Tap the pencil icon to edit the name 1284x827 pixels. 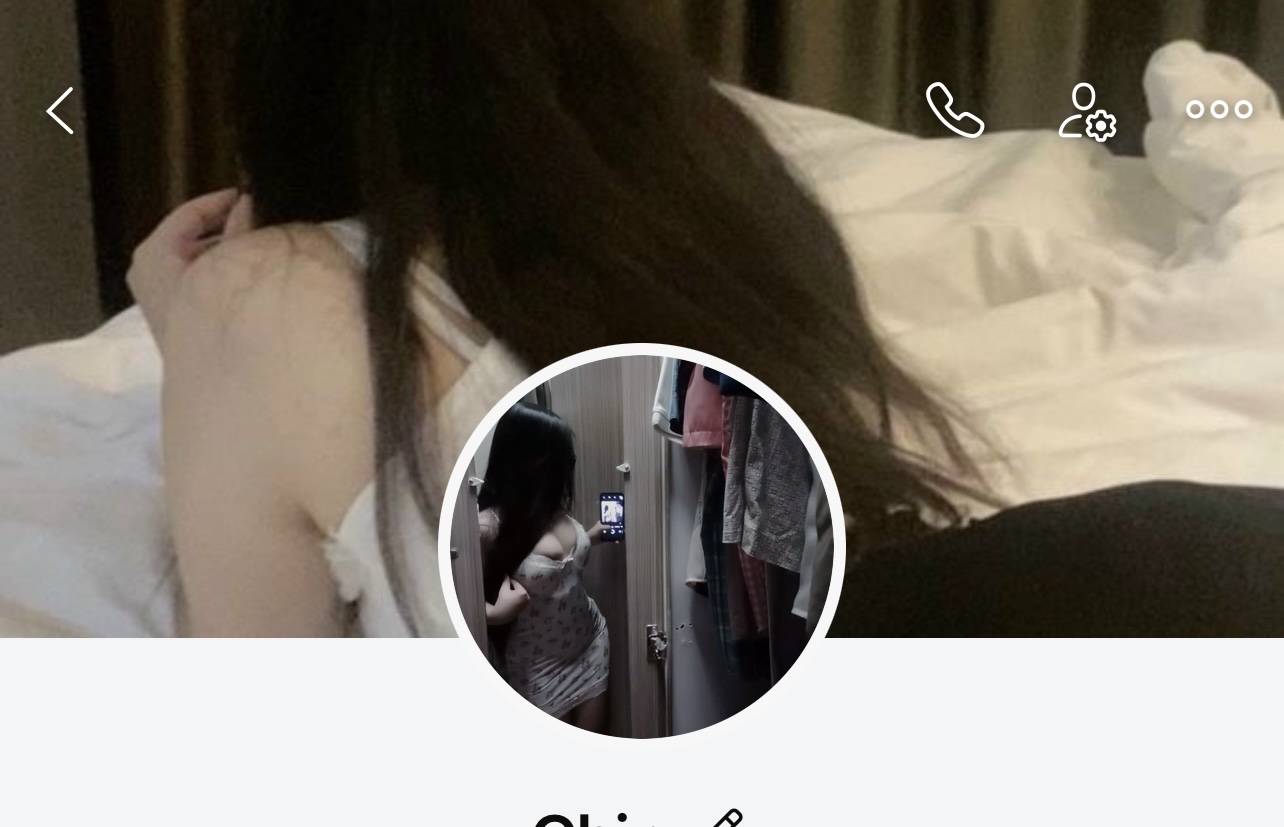(x=726, y=819)
